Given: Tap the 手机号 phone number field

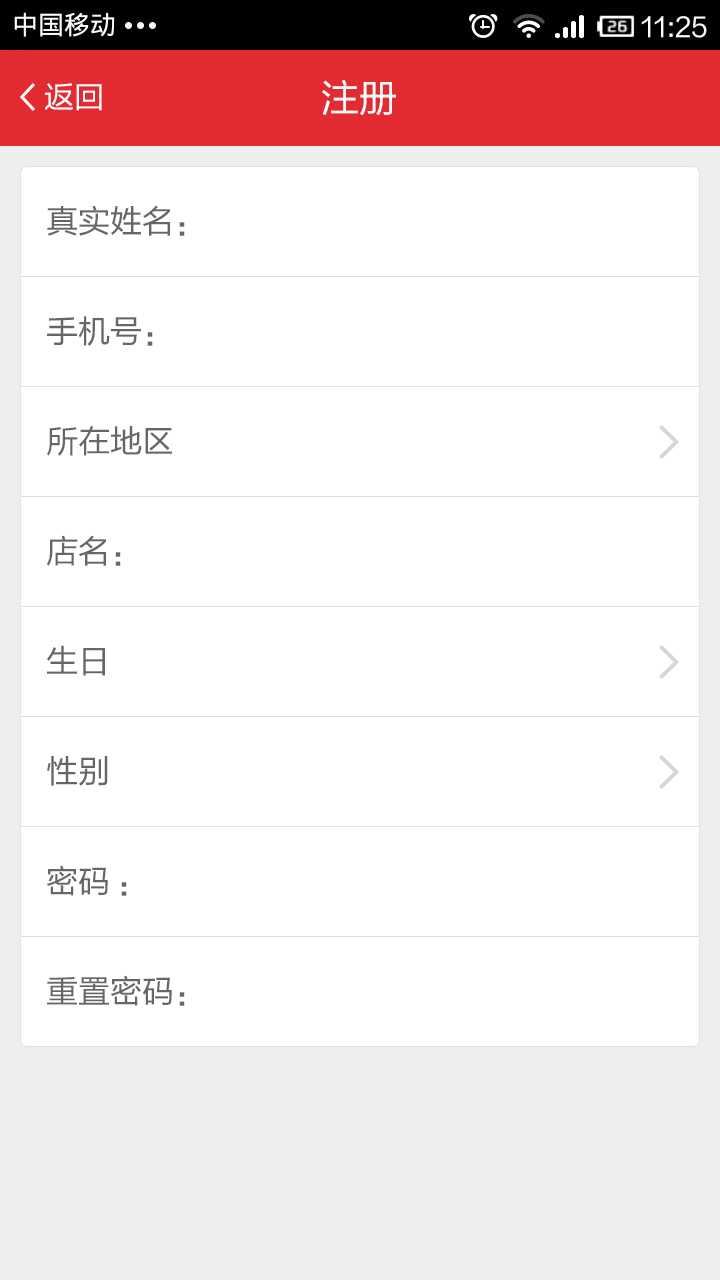Looking at the screenshot, I should point(420,332).
